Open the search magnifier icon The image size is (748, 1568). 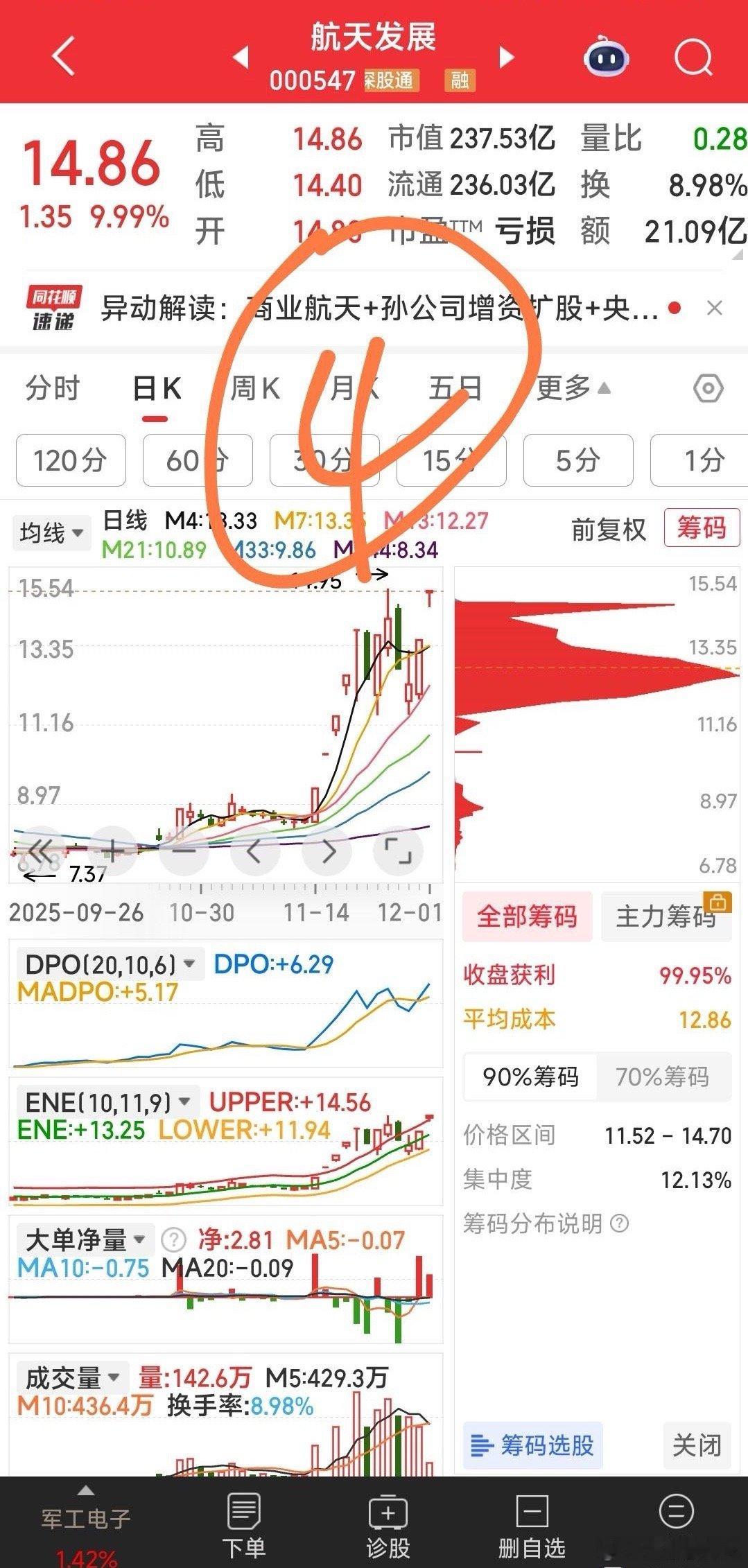(x=693, y=57)
